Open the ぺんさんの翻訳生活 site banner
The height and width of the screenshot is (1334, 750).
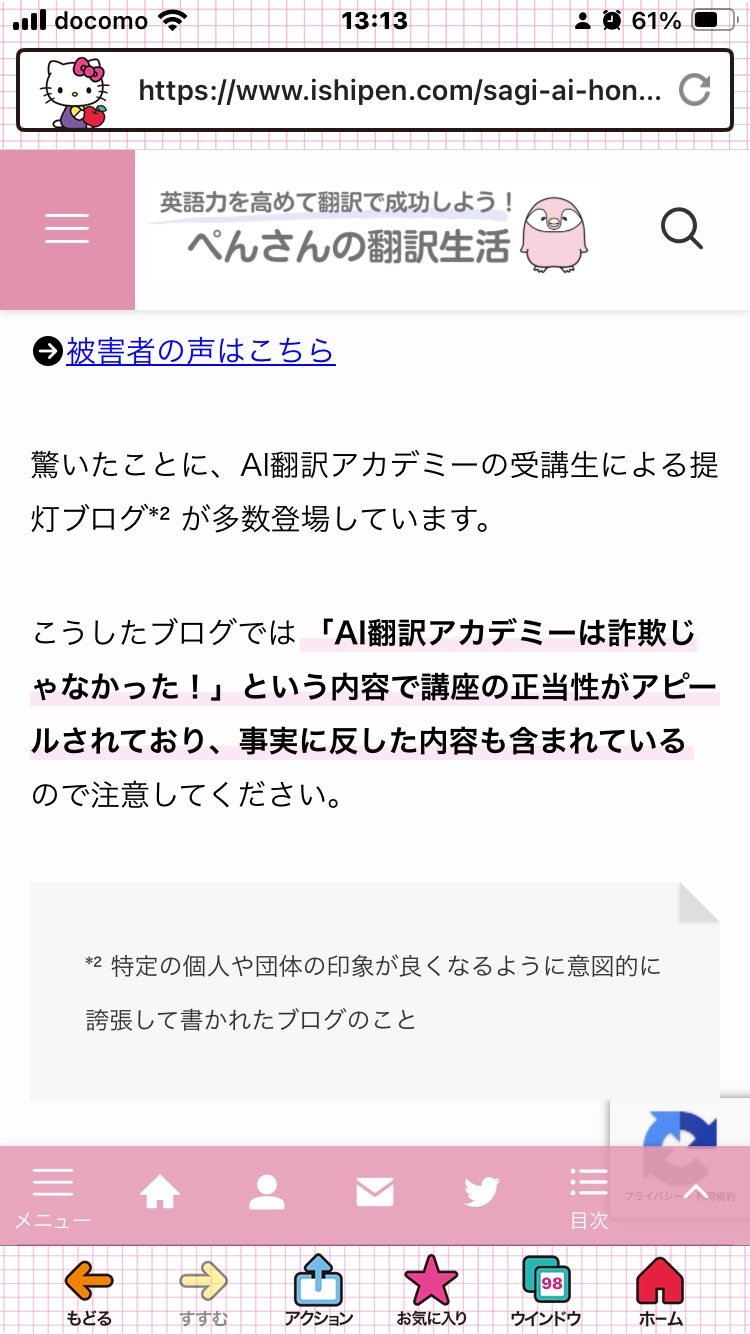pos(375,229)
